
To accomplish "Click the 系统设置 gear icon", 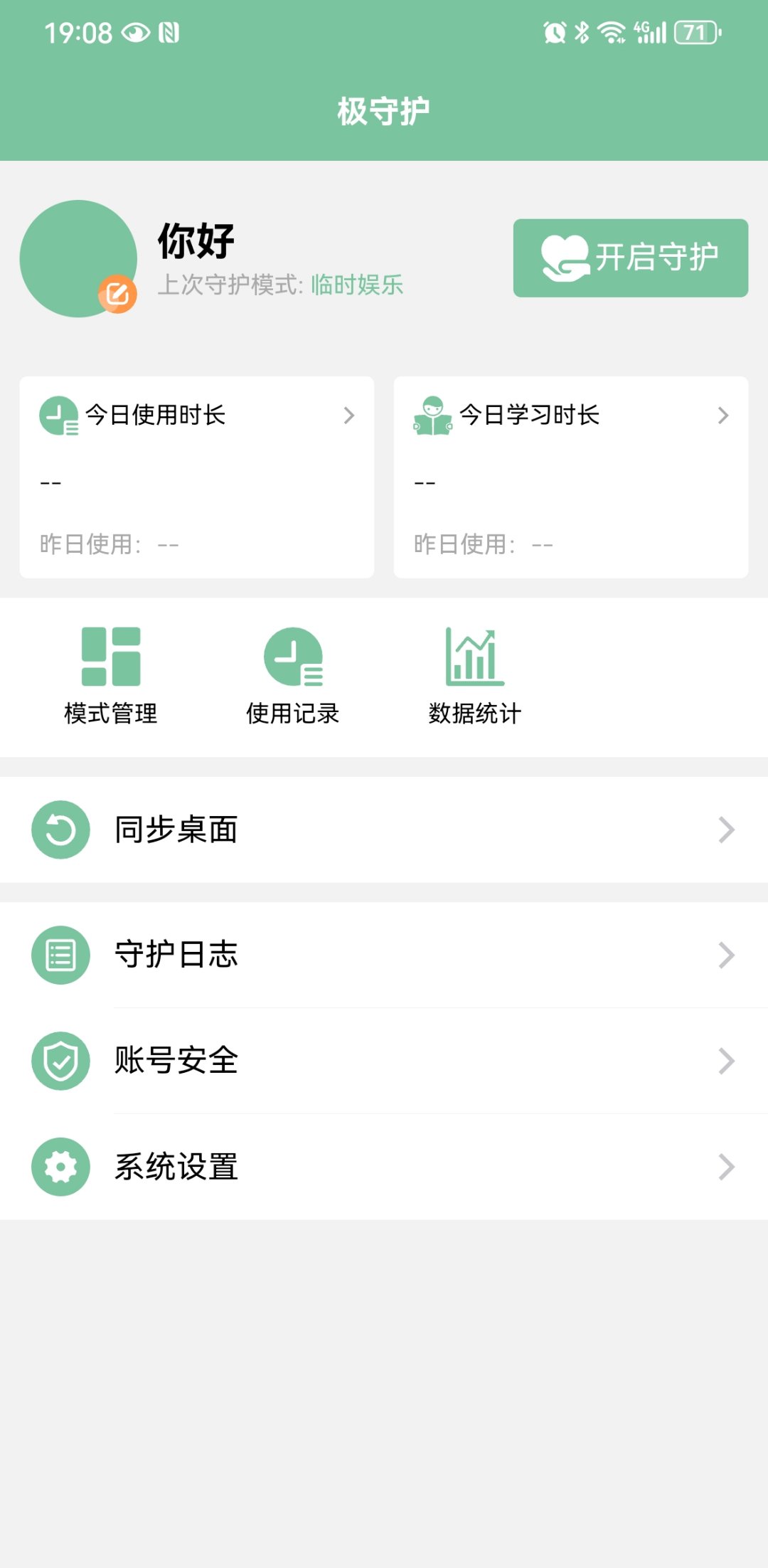I will [60, 1166].
